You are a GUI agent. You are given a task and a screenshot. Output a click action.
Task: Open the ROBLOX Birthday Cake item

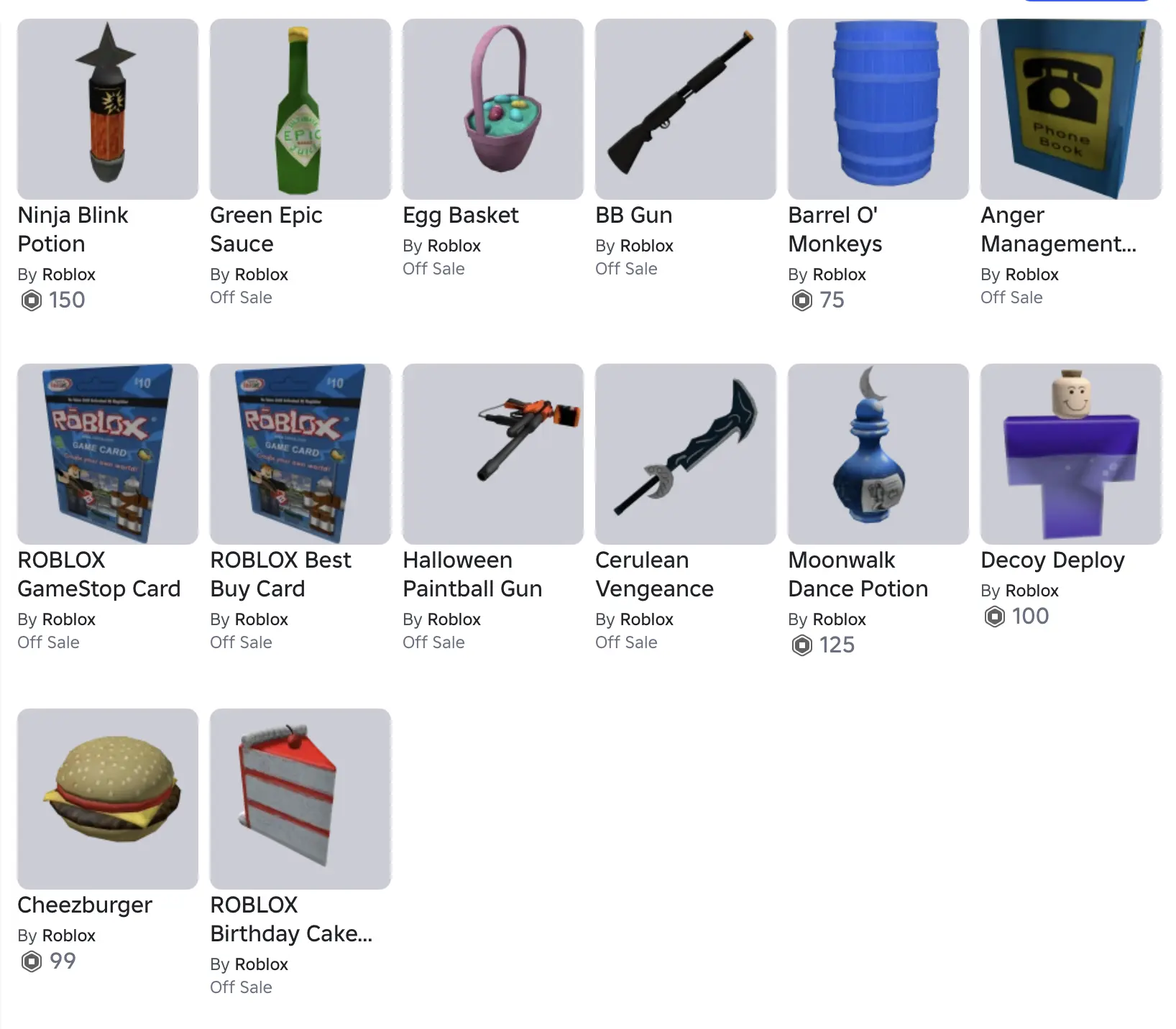pyautogui.click(x=300, y=799)
